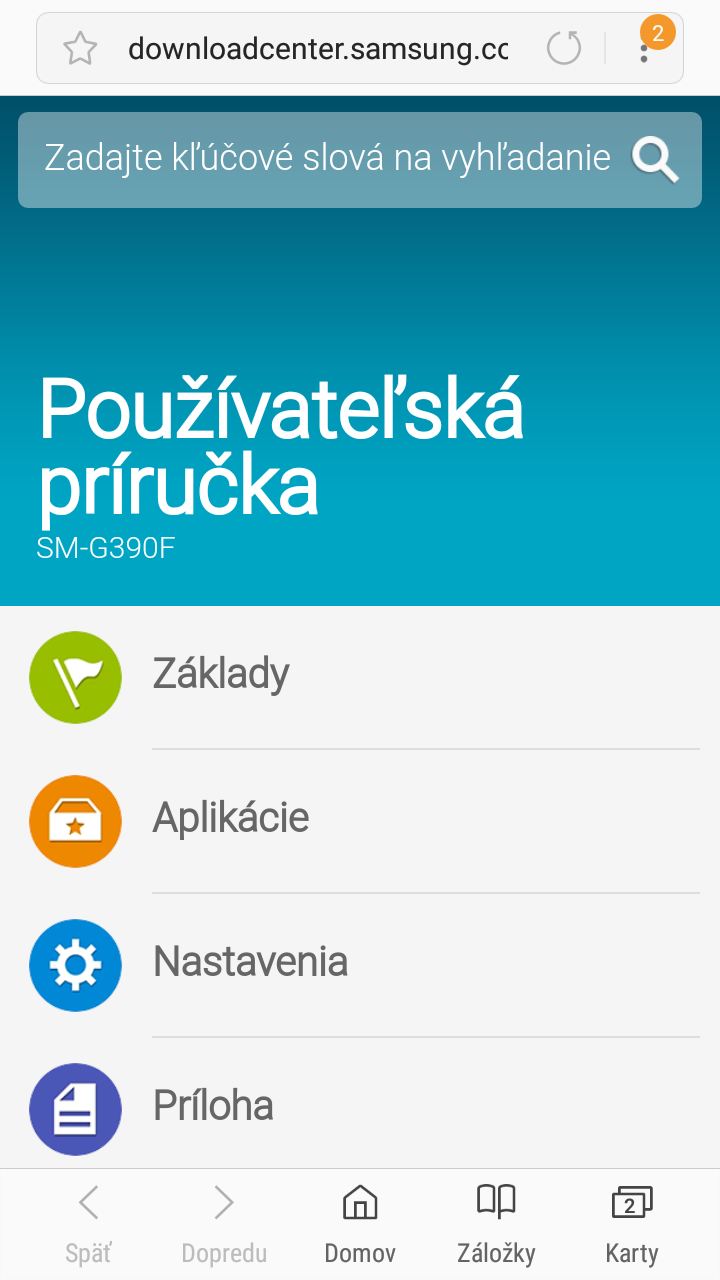Open Záložky bookmarks
Image resolution: width=720 pixels, height=1280 pixels.
pos(496,1224)
